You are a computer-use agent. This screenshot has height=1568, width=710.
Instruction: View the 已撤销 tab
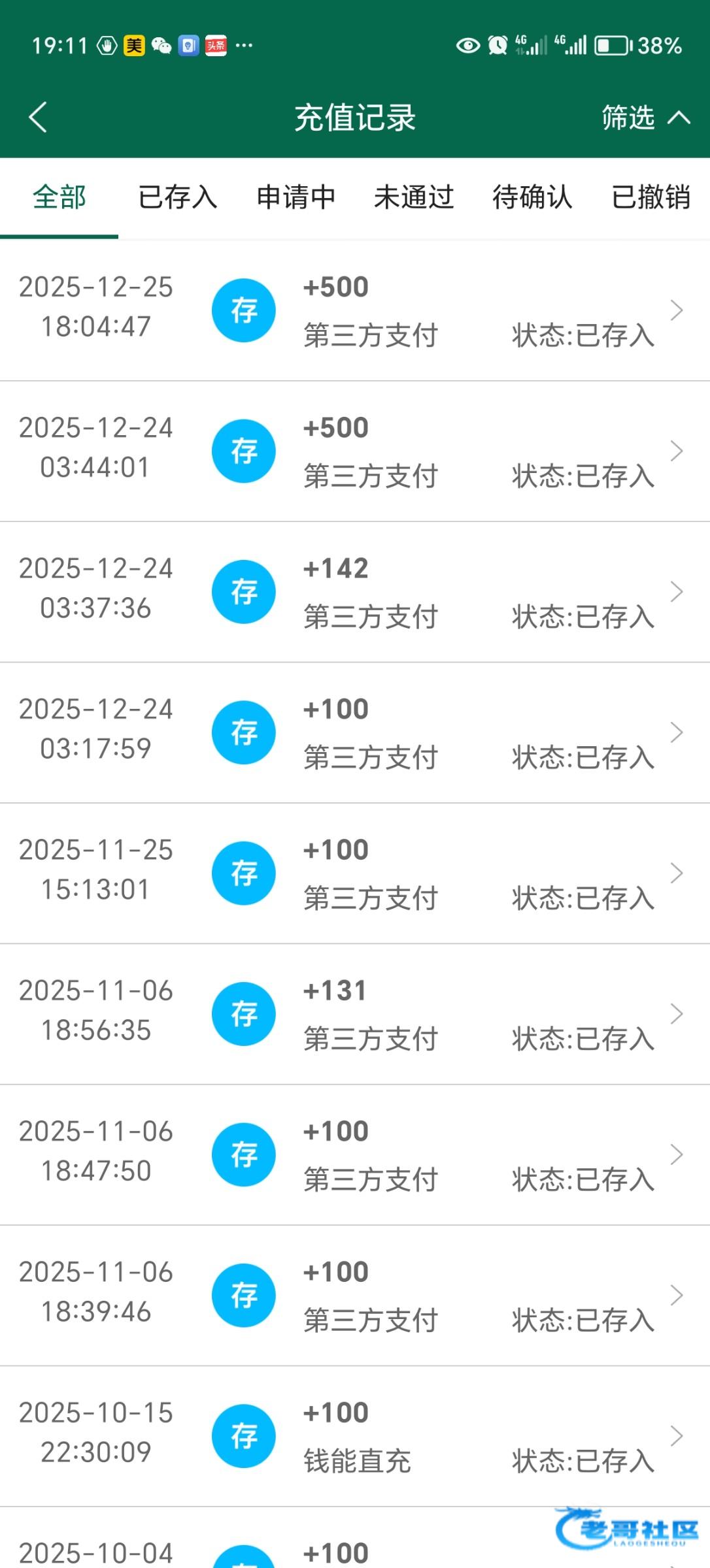tap(651, 197)
